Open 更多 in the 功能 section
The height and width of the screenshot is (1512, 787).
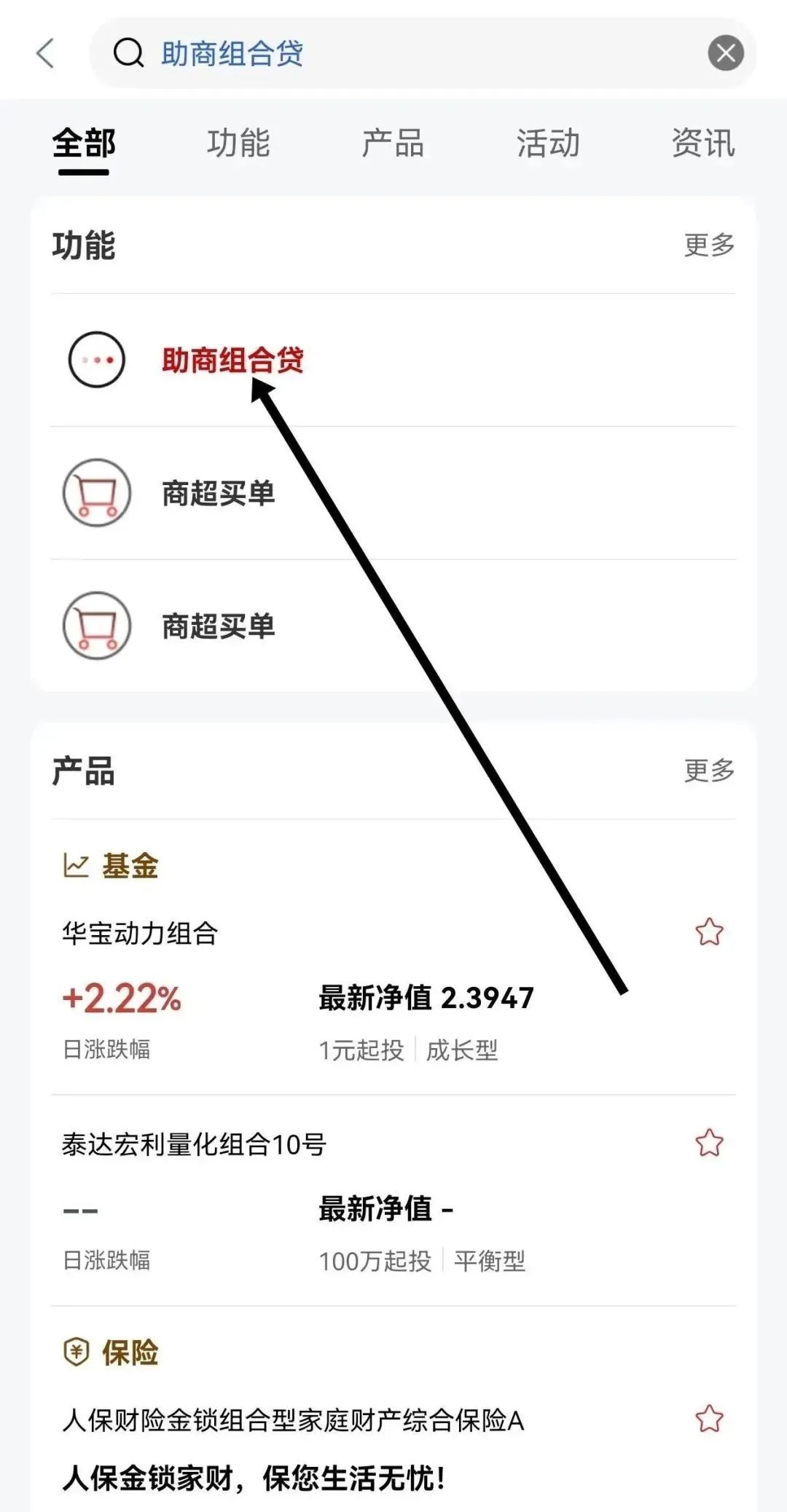tap(709, 245)
